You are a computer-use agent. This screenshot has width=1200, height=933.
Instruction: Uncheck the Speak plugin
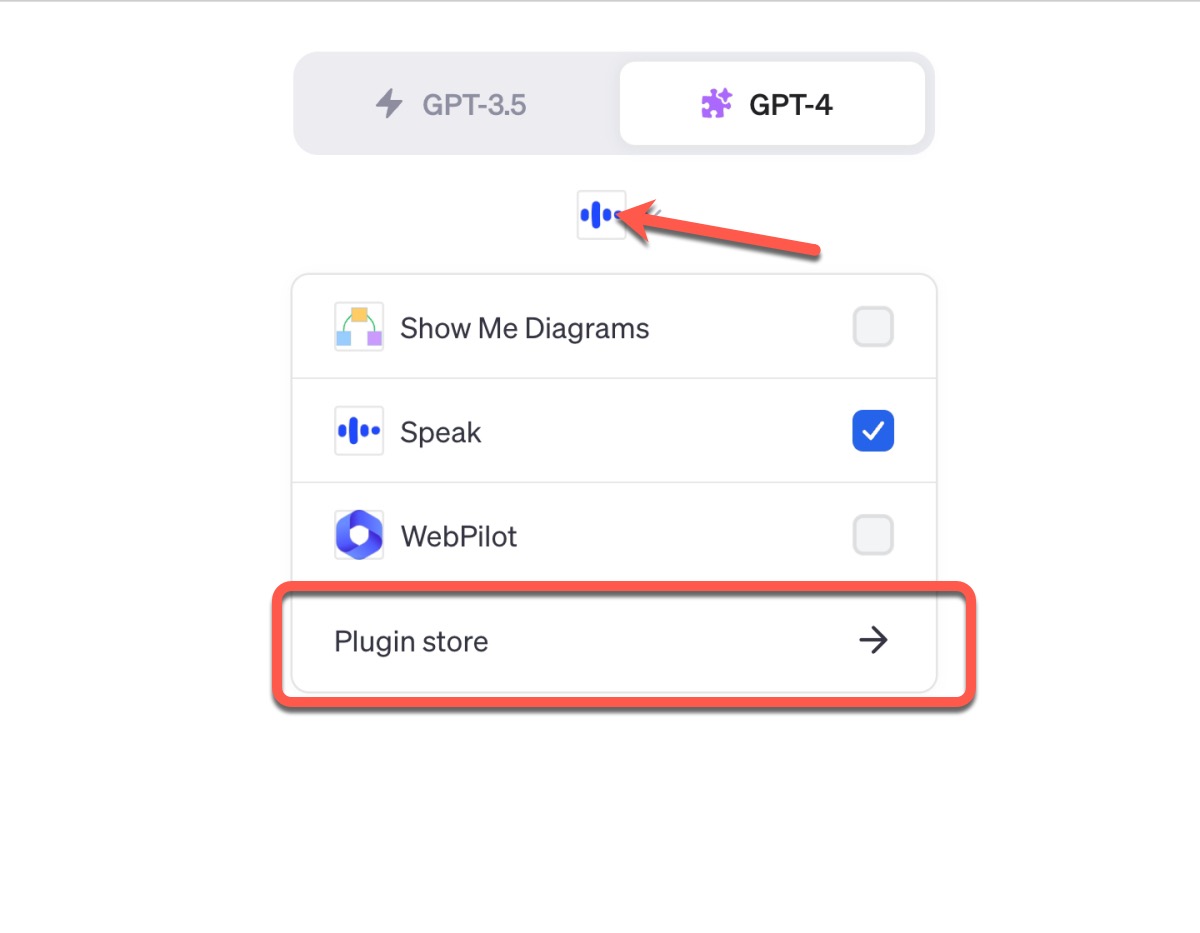[x=872, y=432]
